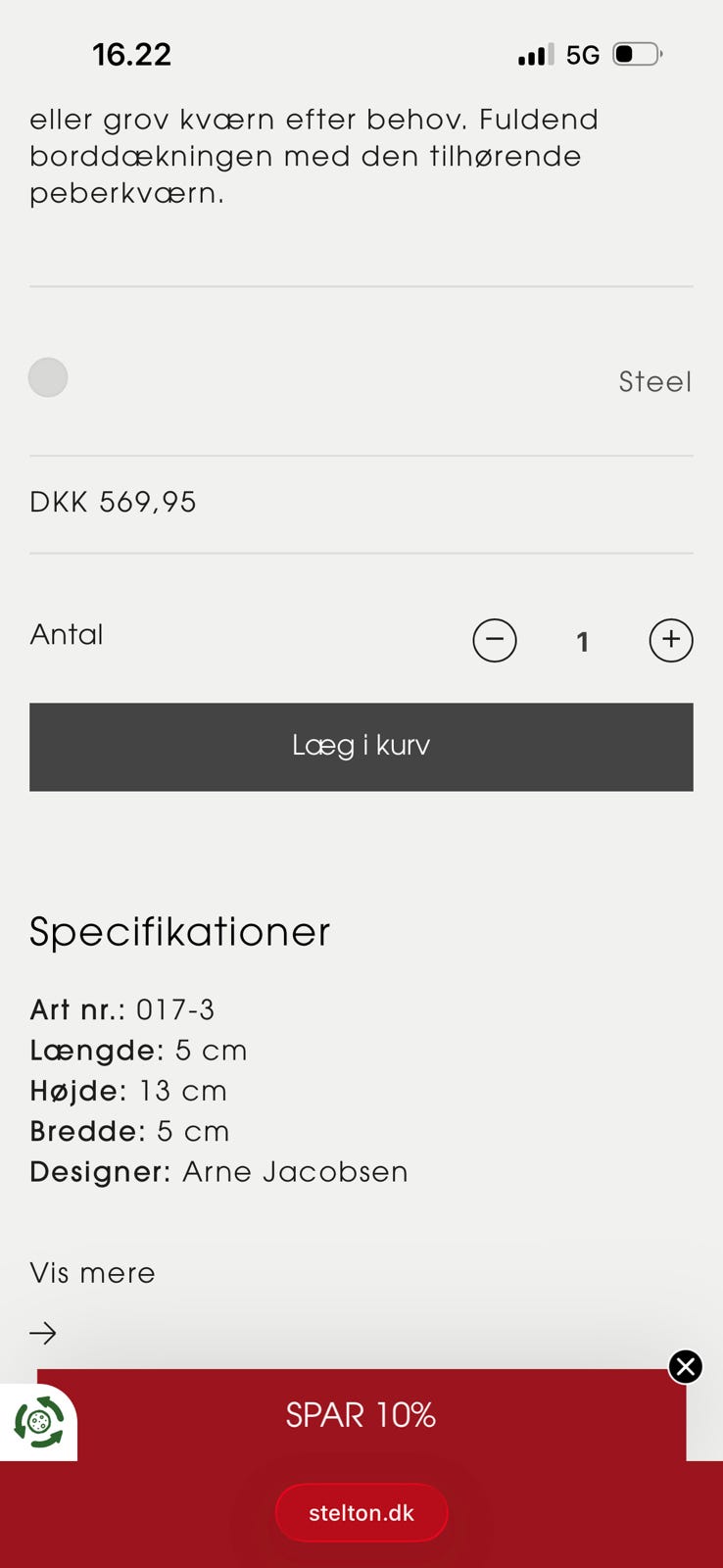Tap the stelton.dk address pill
This screenshot has height=1568, width=723.
361,1513
